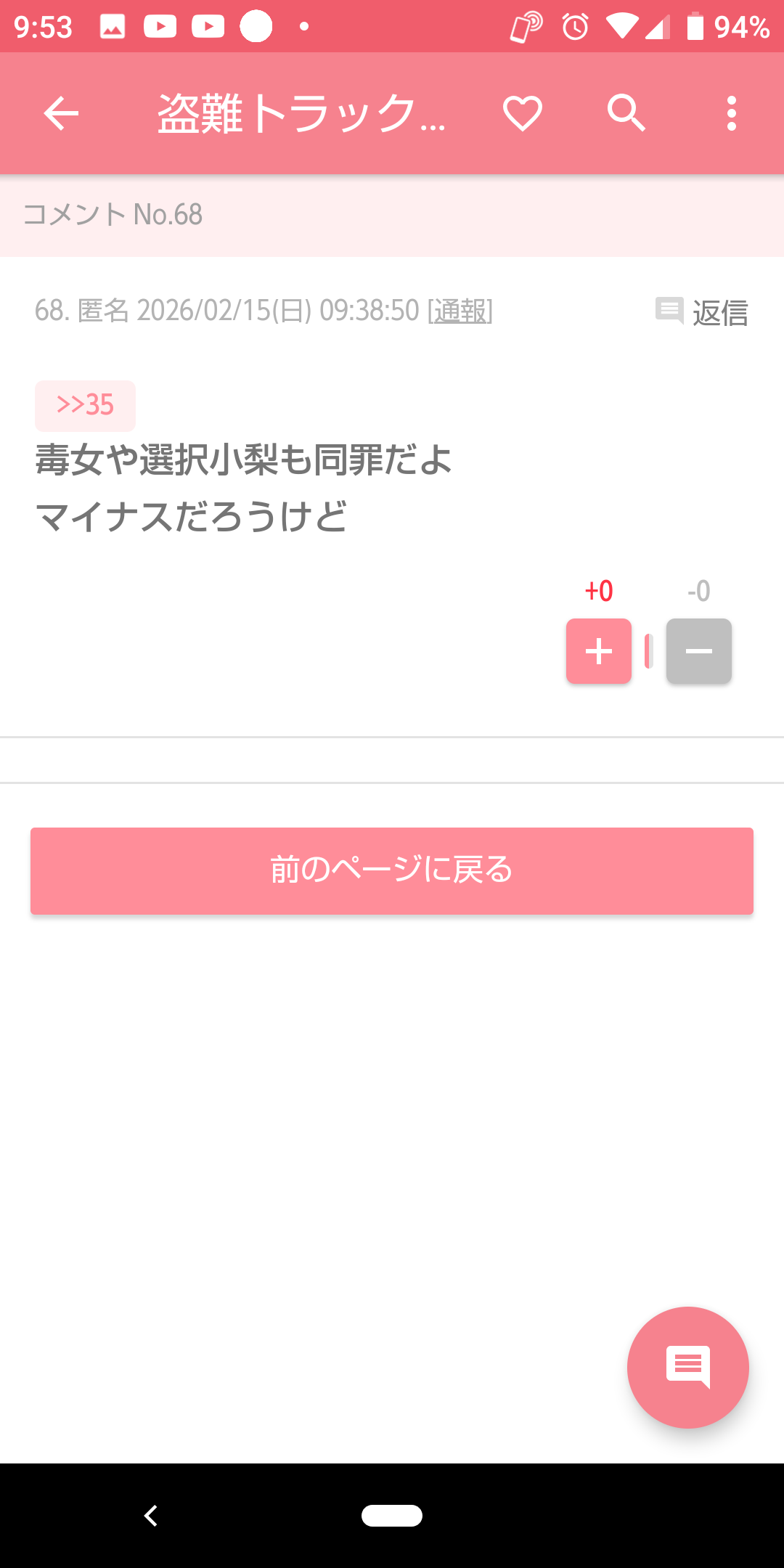Tap the reply speech bubble beside 返信
This screenshot has width=784, height=1568.
[669, 312]
